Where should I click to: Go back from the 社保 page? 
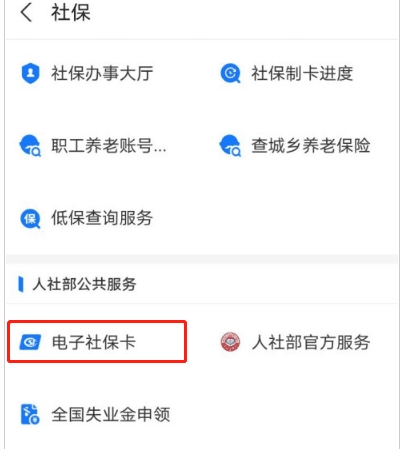click(x=26, y=14)
